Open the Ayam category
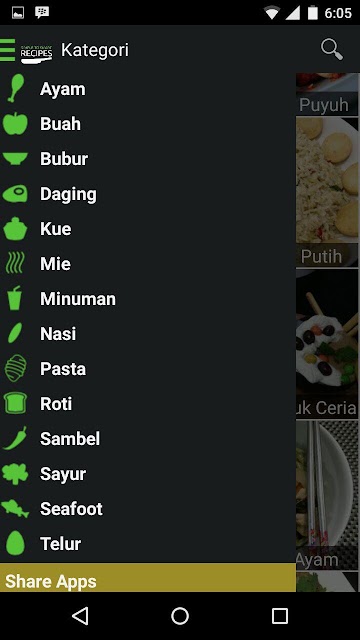Viewport: 360px width, 640px height. [148, 89]
